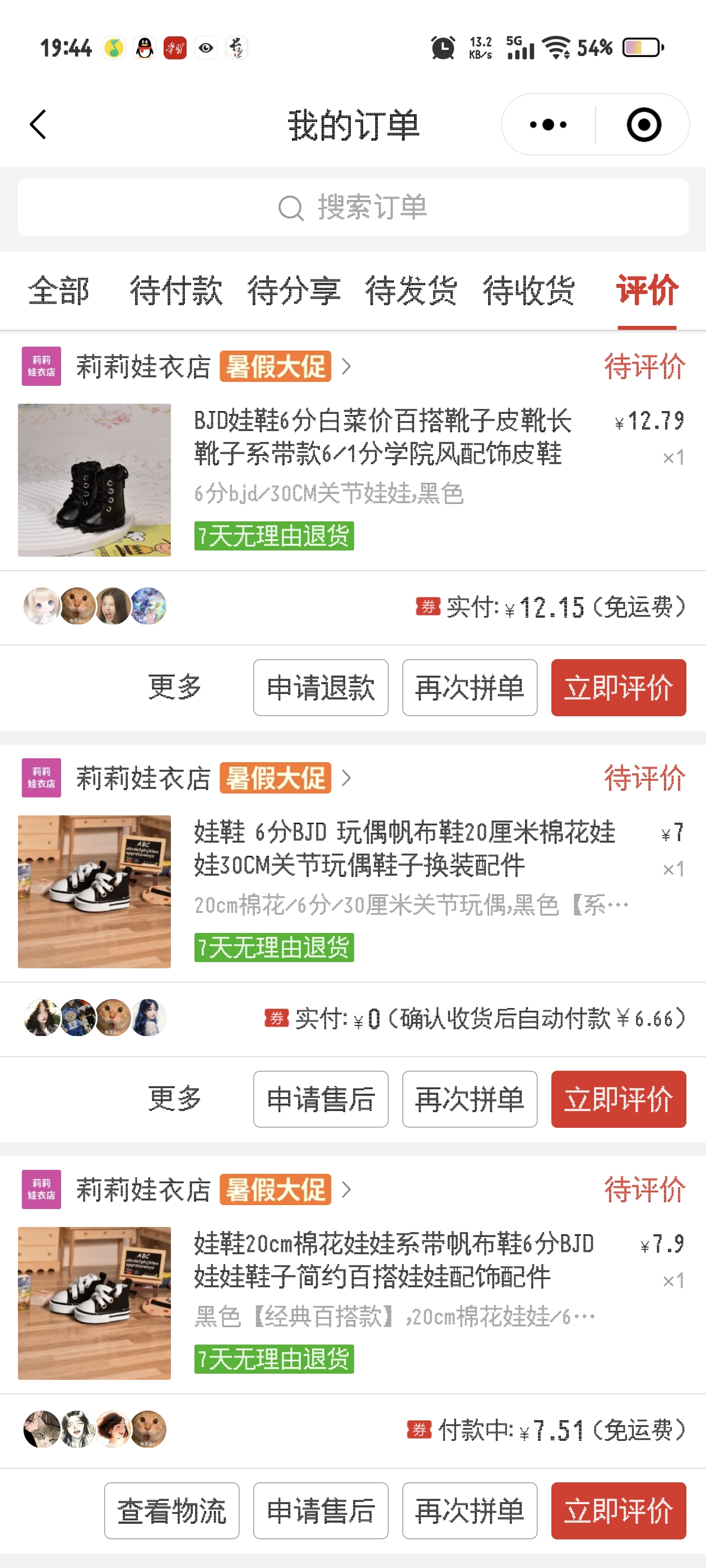Tap 再次拼单 for the ¥12.15 boots order
The width and height of the screenshot is (706, 1568).
(x=470, y=688)
